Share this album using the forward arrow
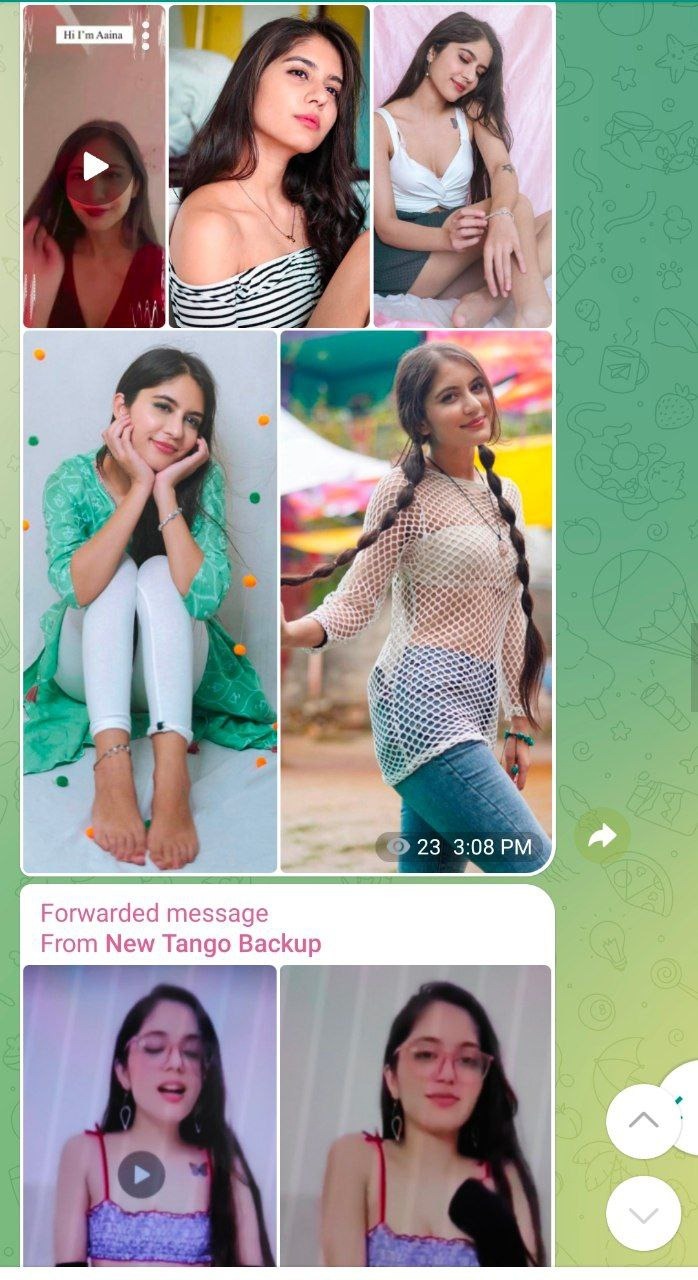 [602, 836]
